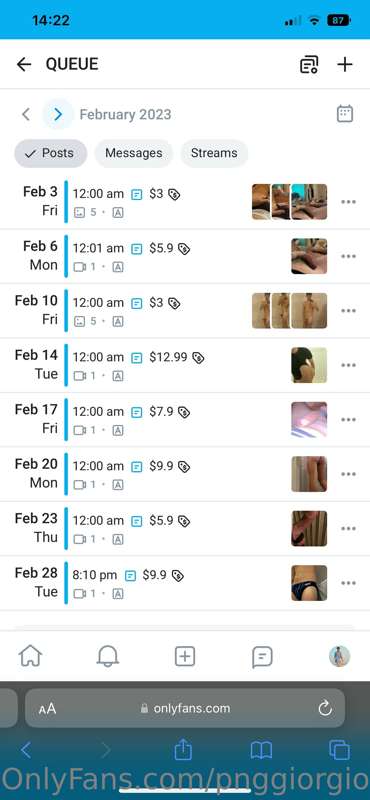Deselect the Posts filter chip
The image size is (370, 800).
pos(51,153)
